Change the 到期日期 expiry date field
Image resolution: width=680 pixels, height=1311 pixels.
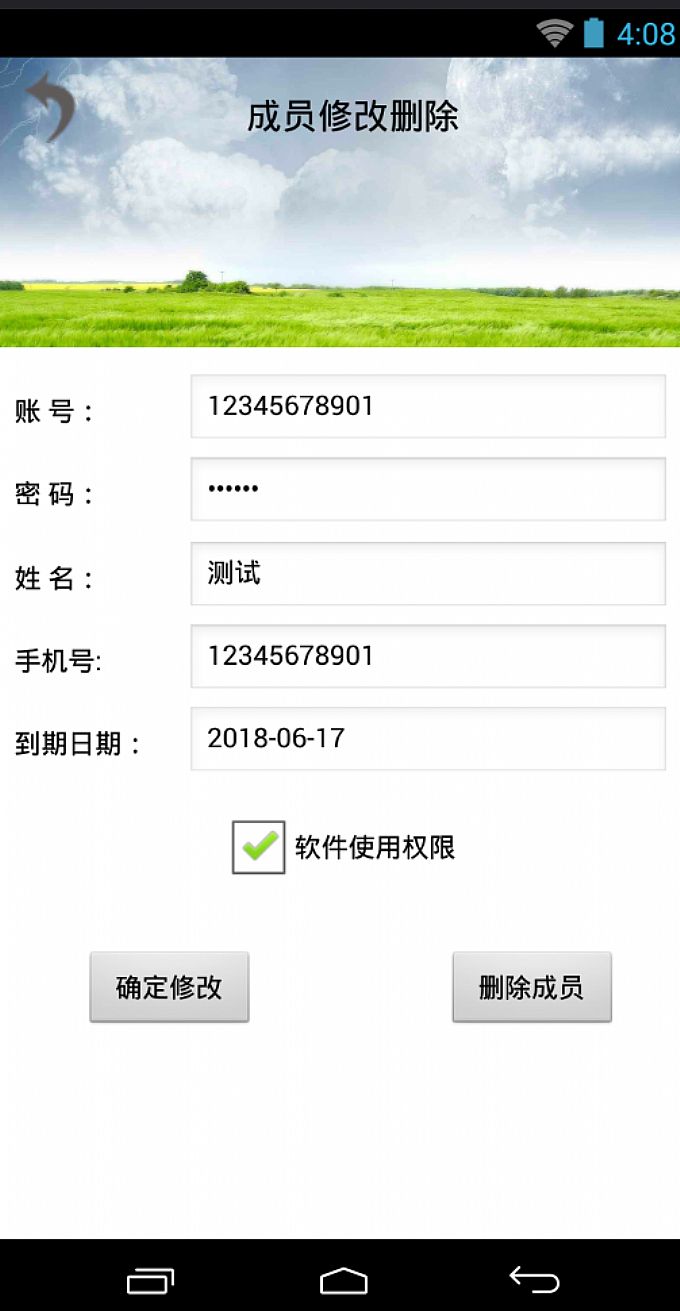[428, 739]
